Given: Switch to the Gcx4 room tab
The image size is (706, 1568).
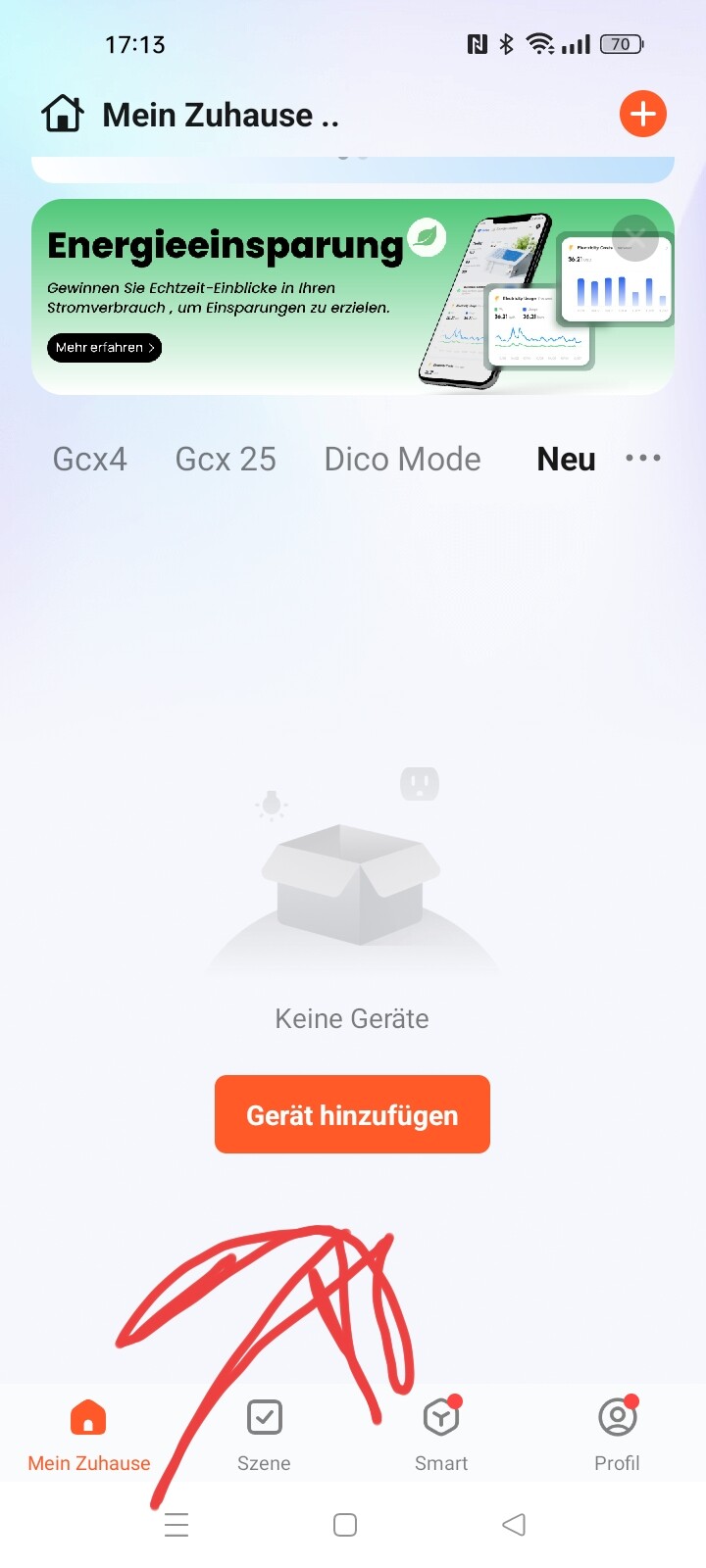Looking at the screenshot, I should click(89, 459).
